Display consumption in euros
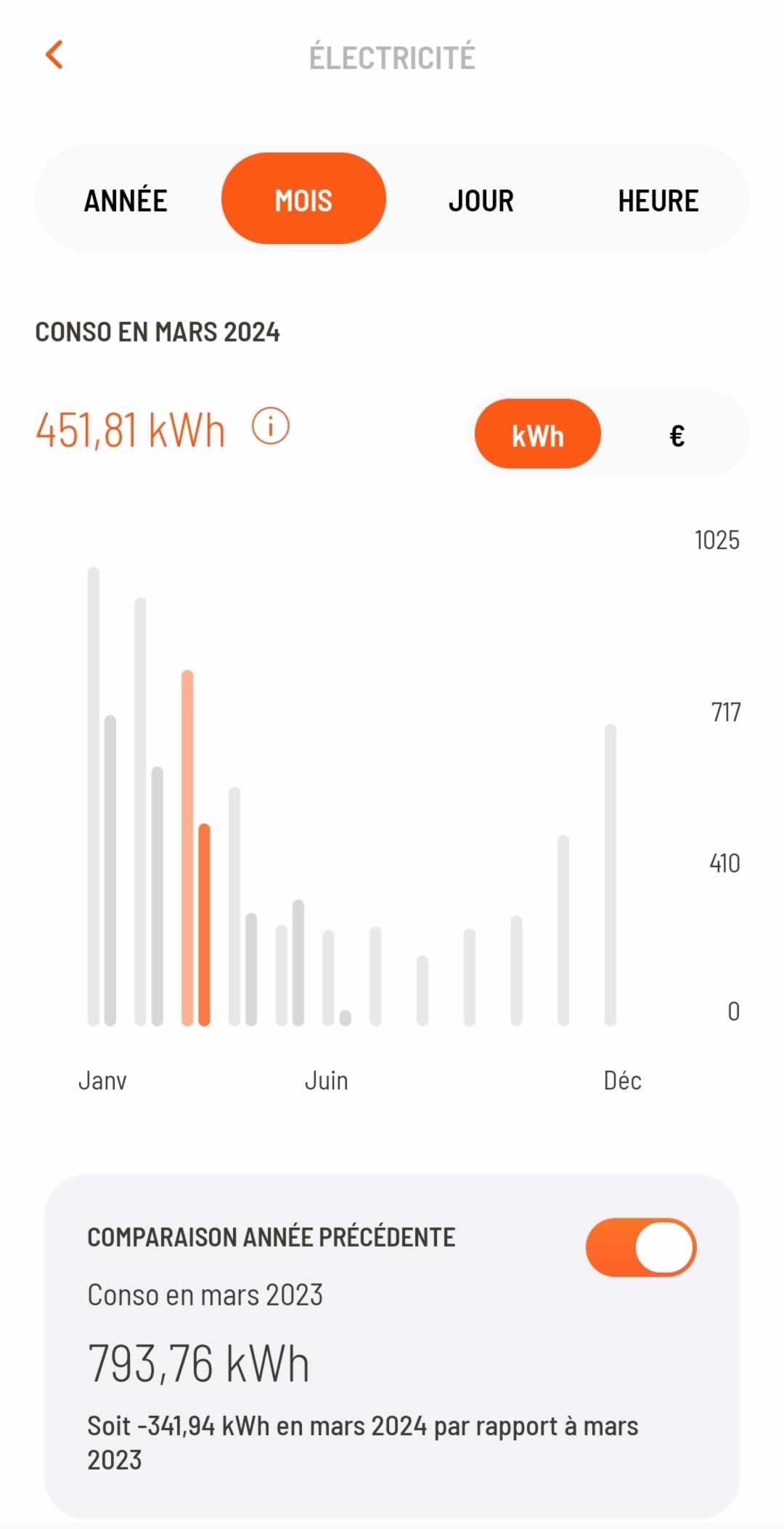This screenshot has height=1529, width=784. click(x=677, y=436)
